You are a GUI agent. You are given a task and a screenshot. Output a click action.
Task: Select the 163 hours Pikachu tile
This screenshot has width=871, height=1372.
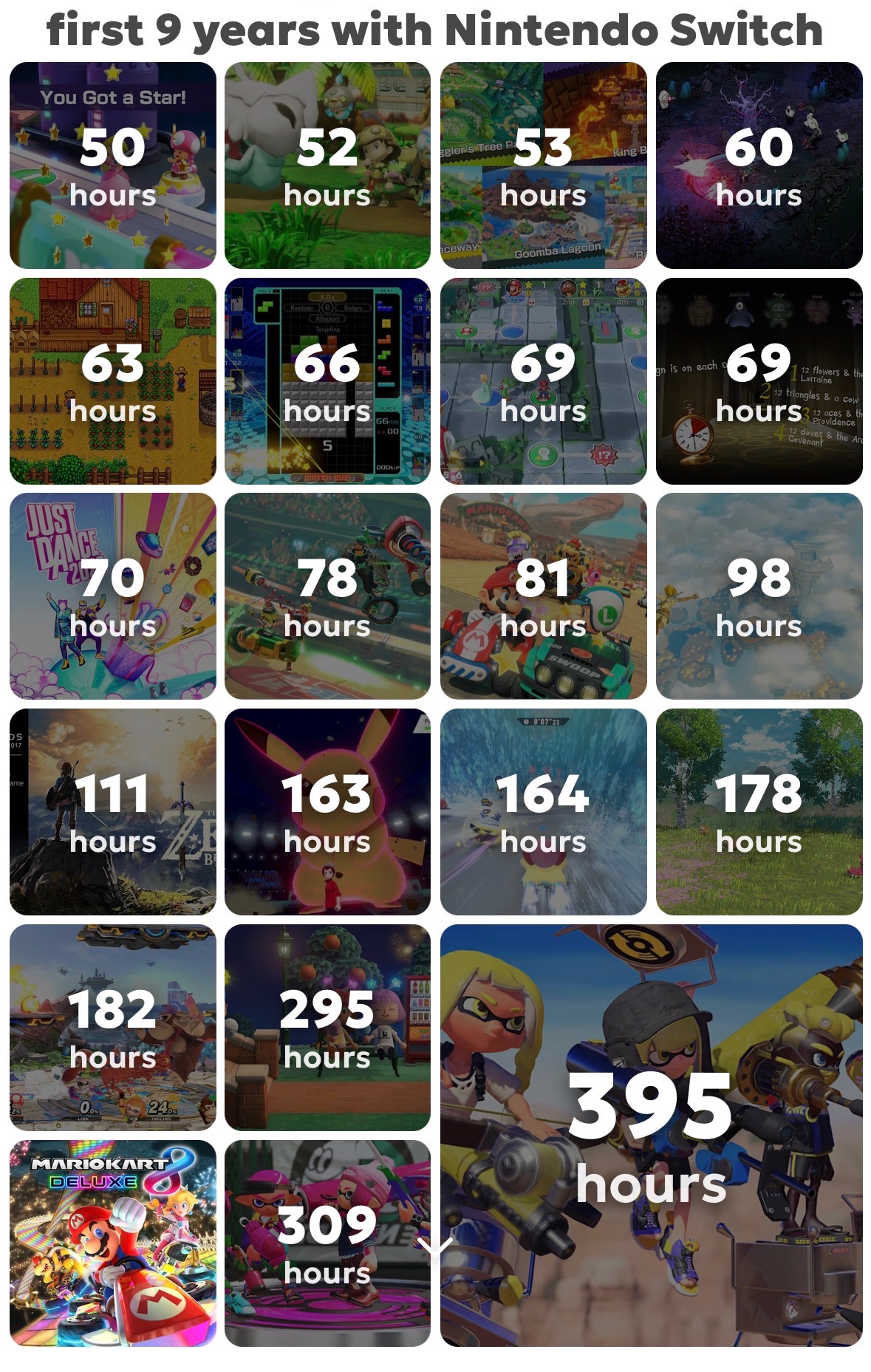click(327, 811)
